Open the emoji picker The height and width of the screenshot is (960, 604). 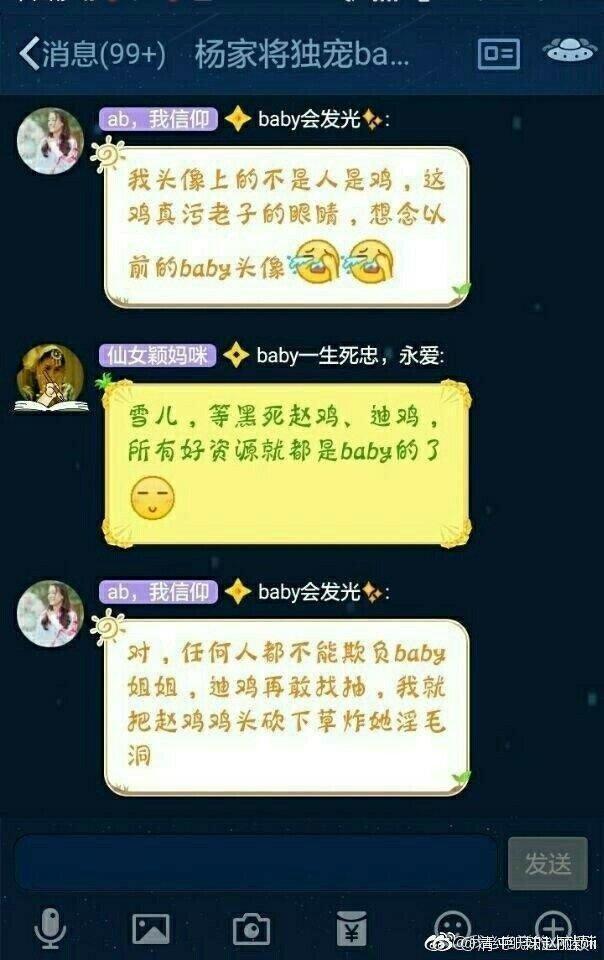point(452,928)
